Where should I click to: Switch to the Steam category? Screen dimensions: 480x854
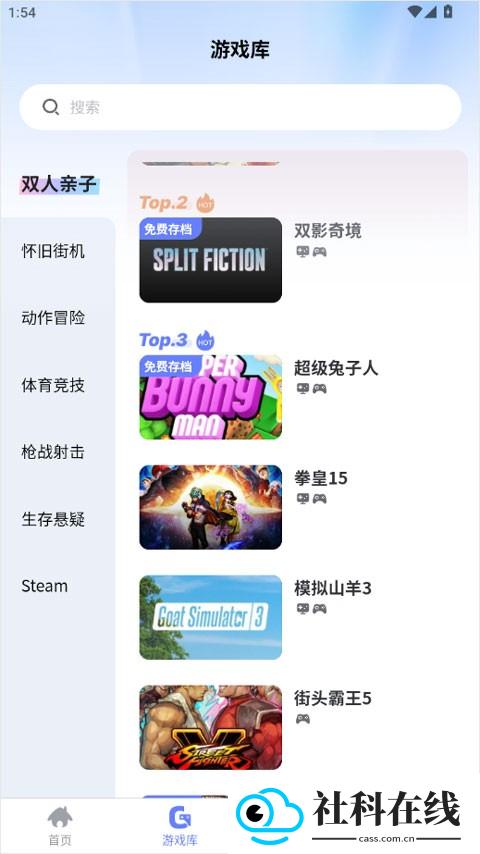45,586
